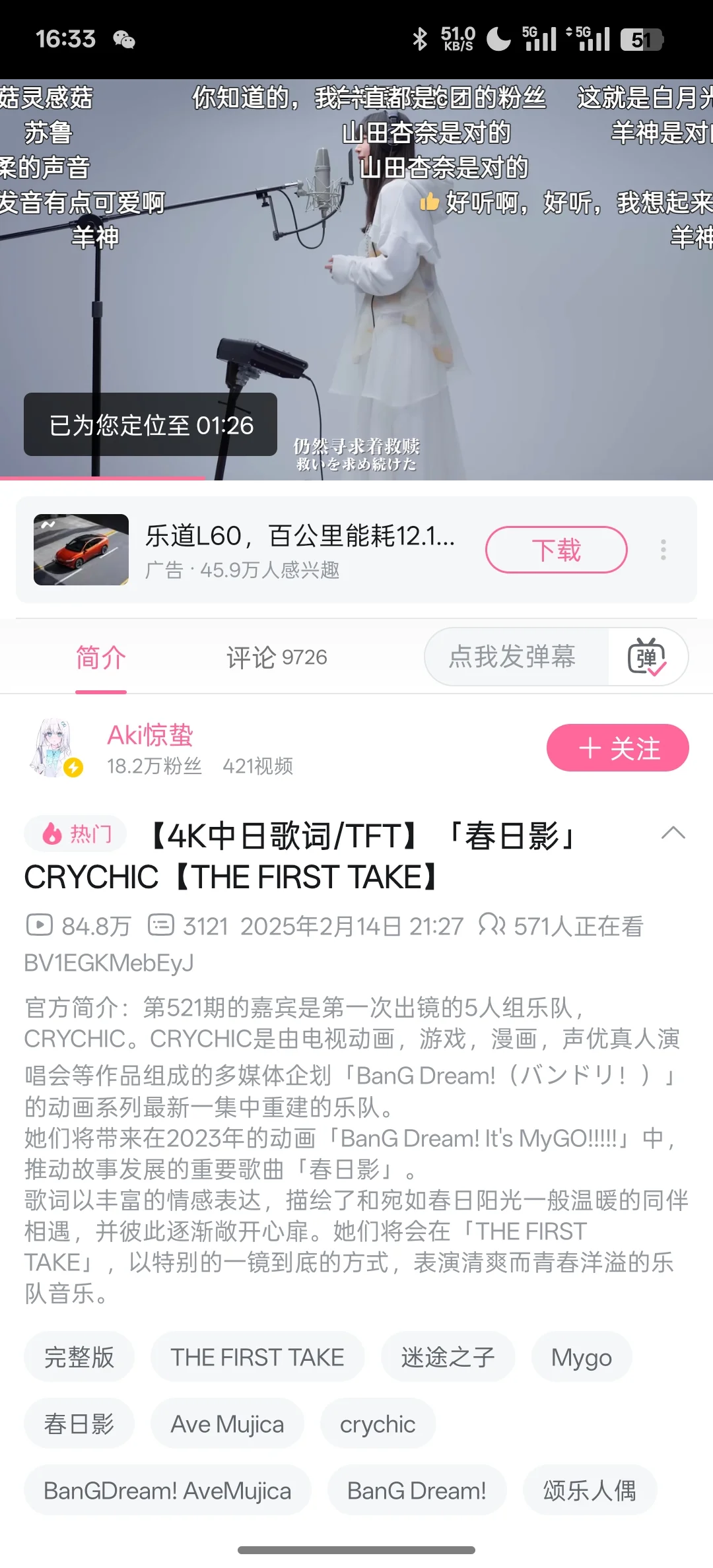The width and height of the screenshot is (713, 1568).
Task: Open the ad's three-dot overflow menu
Action: (x=663, y=550)
